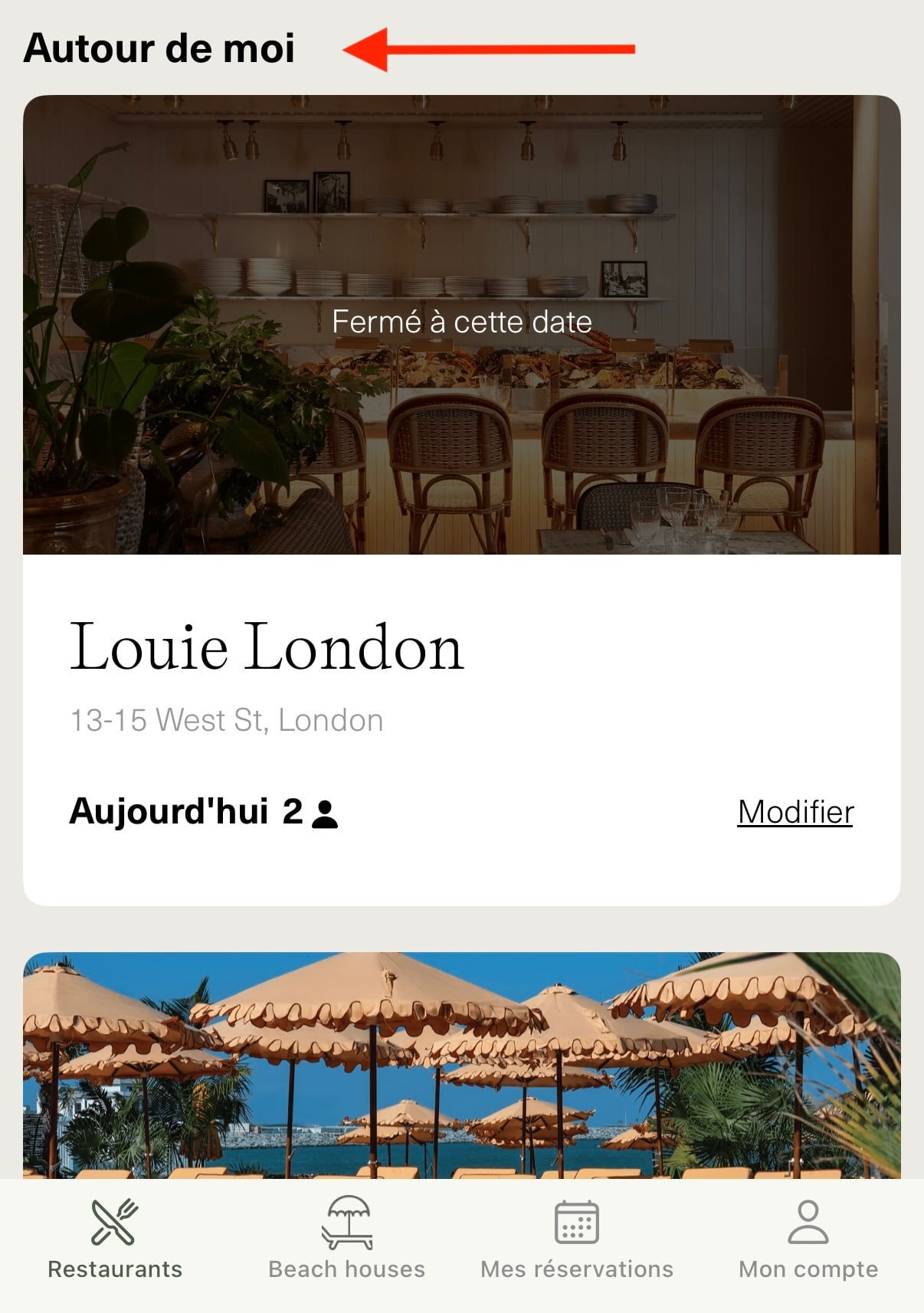Screen dimensions: 924x1313
Task: Tap the Modifier link
Action: pyautogui.click(x=795, y=812)
